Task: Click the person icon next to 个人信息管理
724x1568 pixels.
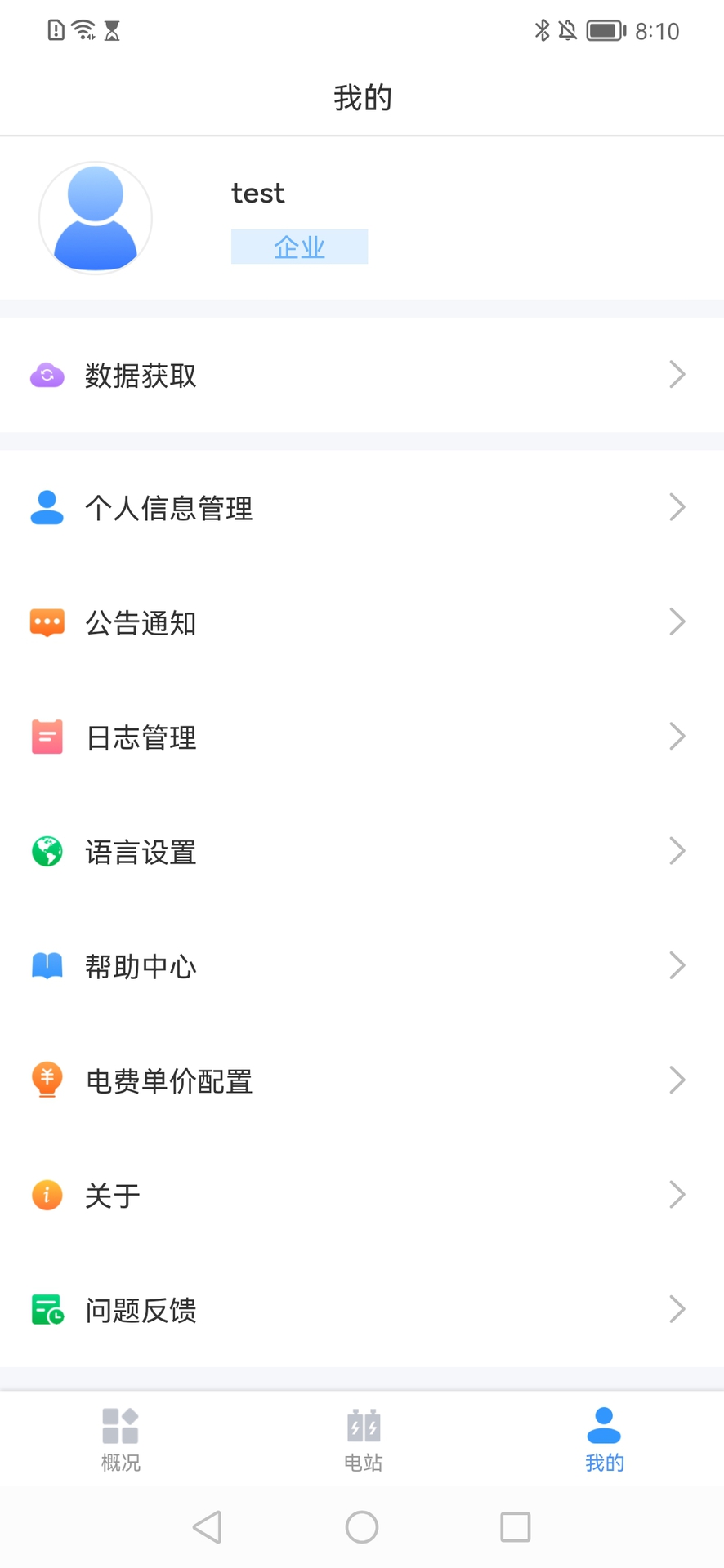Action: tap(47, 507)
